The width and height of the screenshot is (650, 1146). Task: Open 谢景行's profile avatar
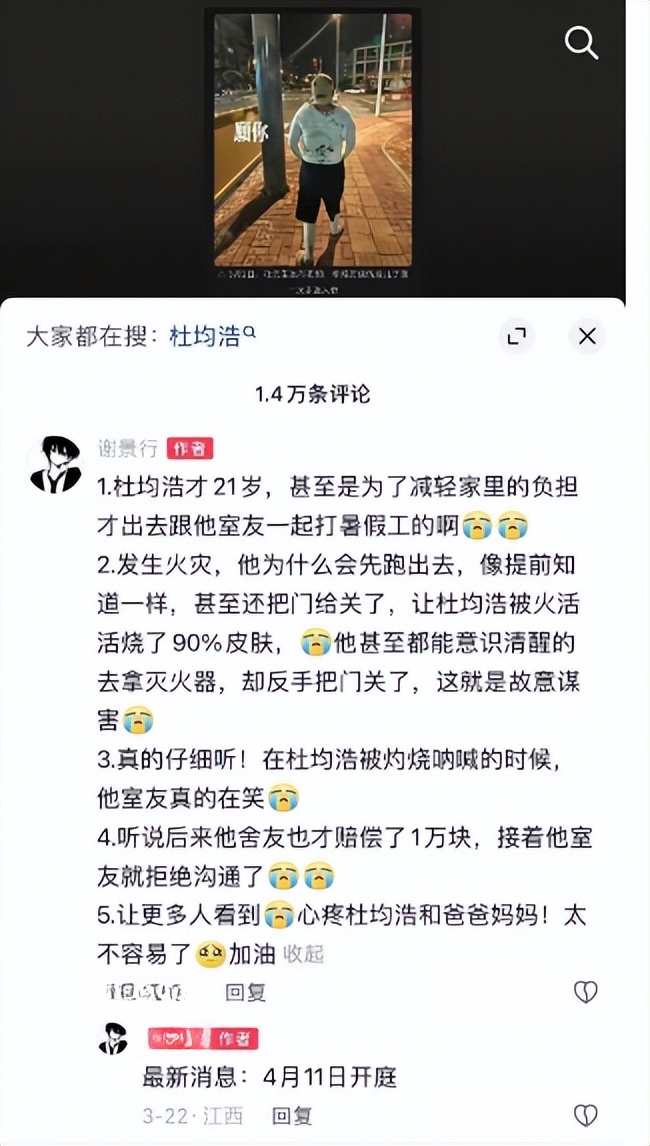coord(56,464)
